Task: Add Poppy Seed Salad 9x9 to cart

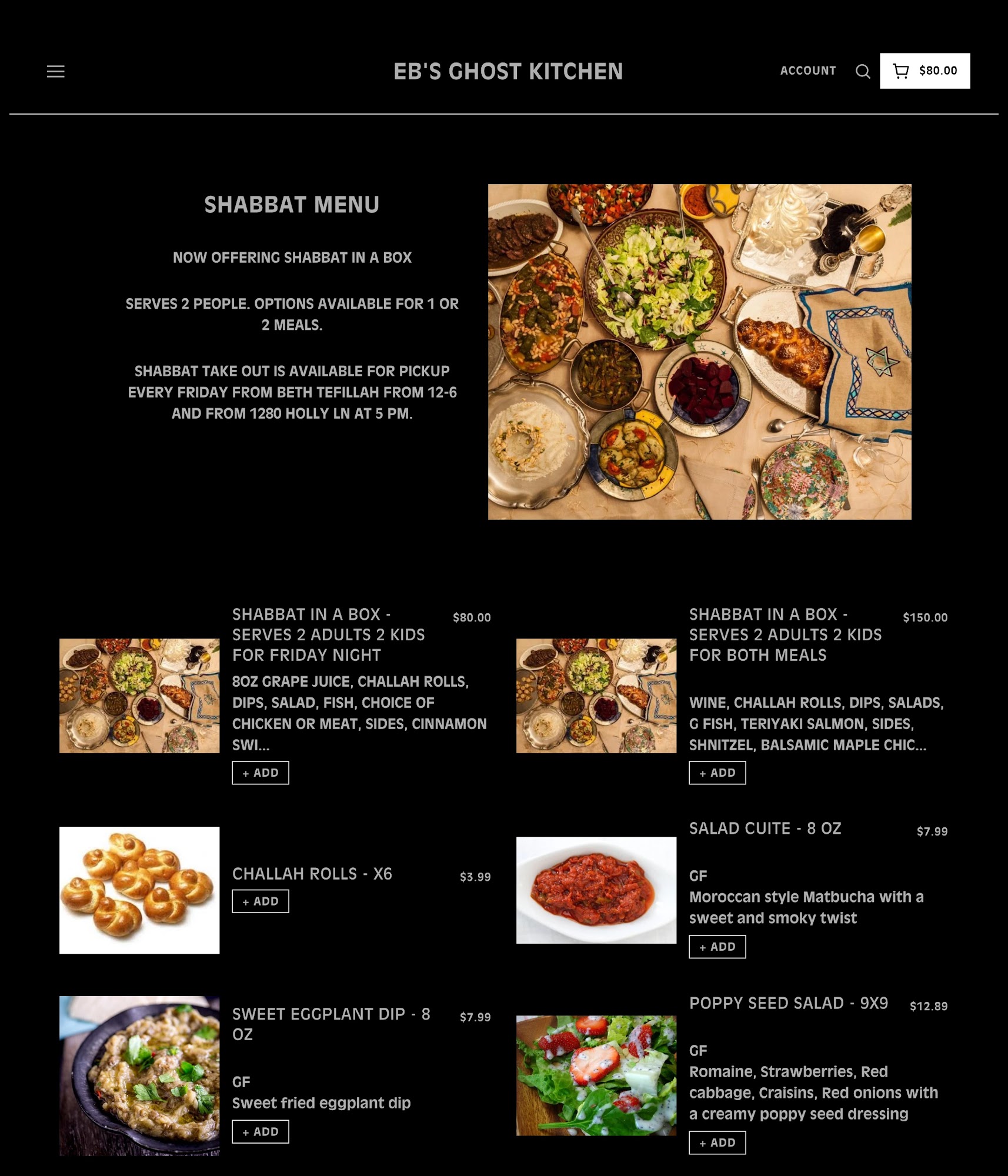Action: 717,1142
